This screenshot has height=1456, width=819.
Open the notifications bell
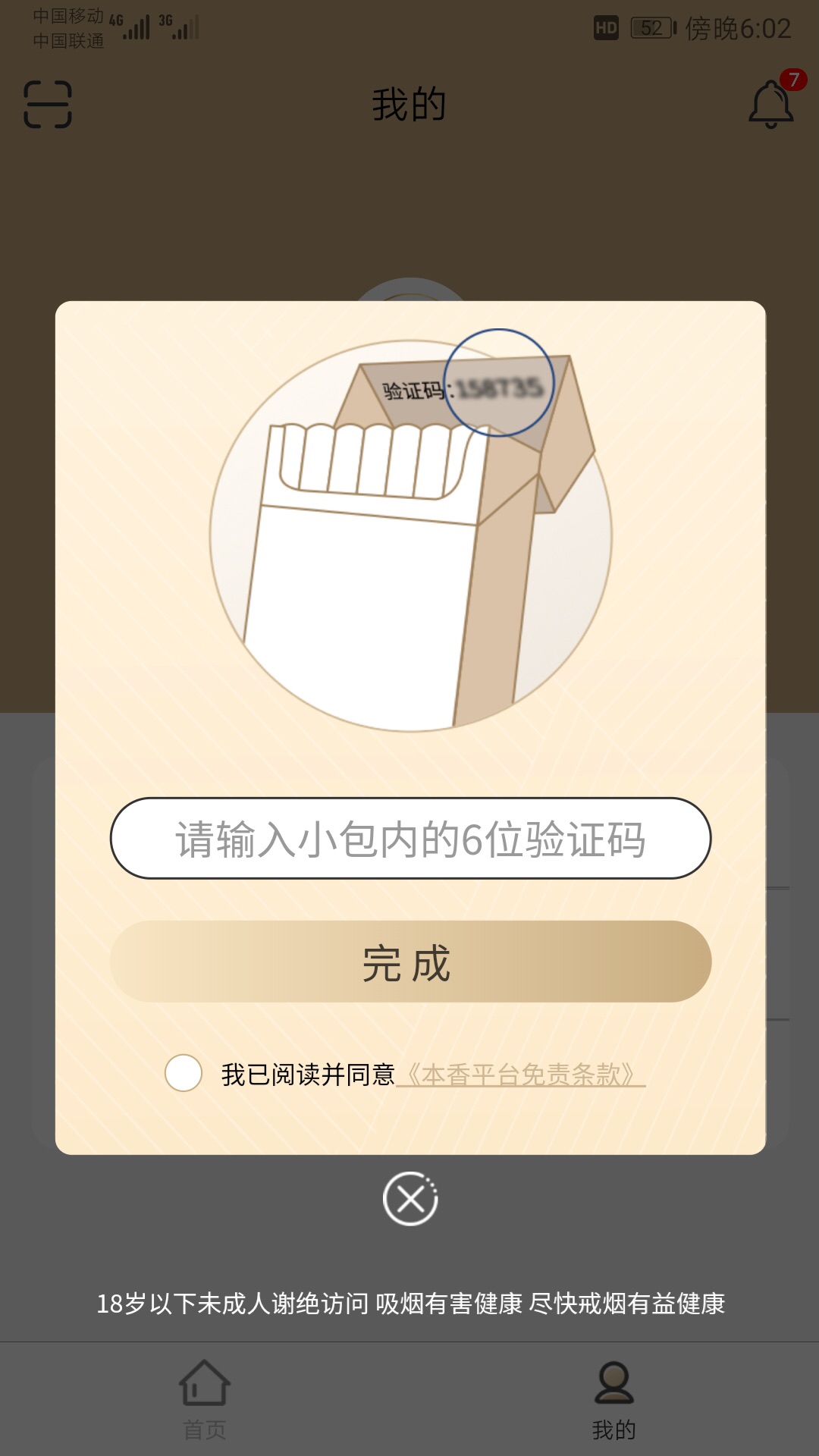pos(771,105)
